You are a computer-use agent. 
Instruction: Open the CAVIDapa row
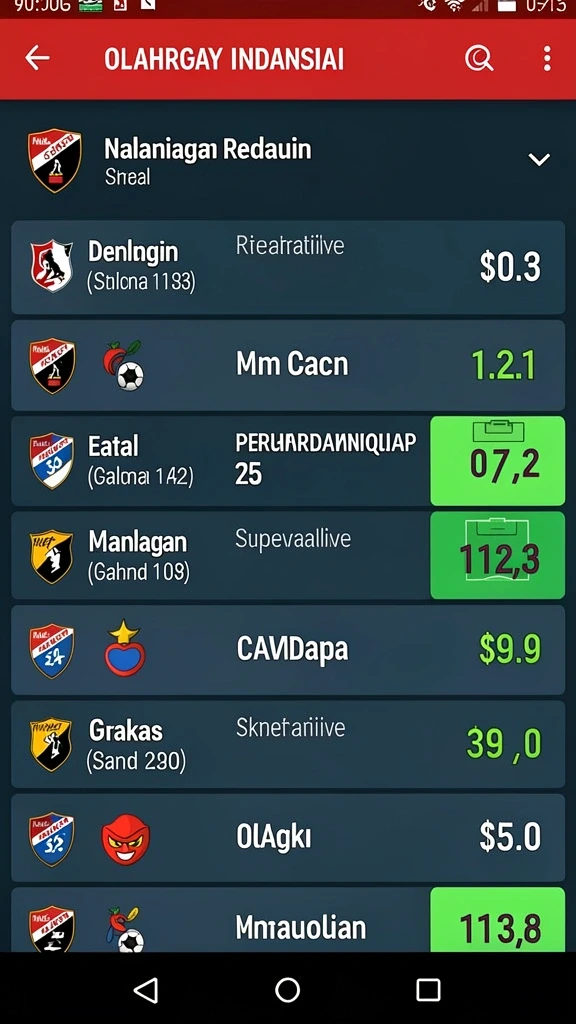tap(288, 649)
